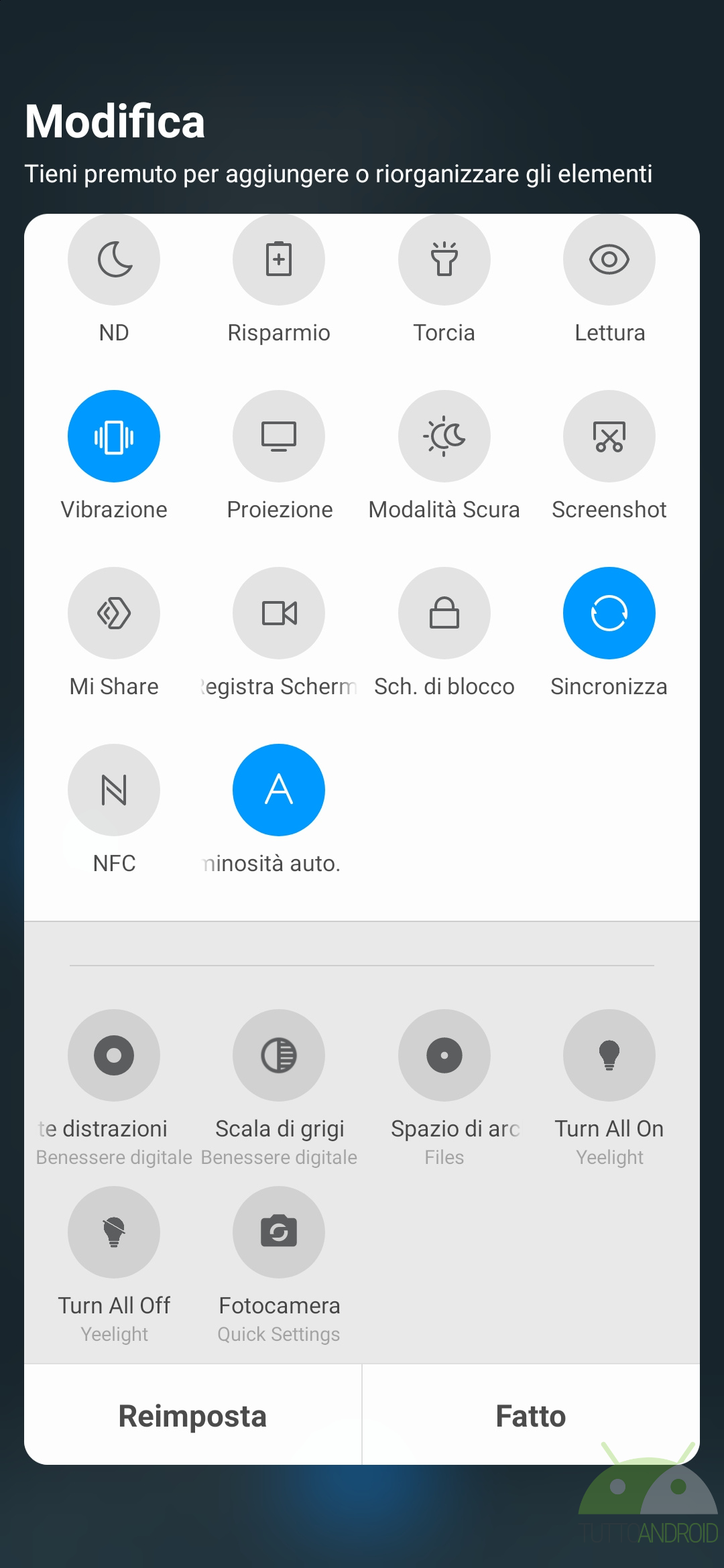
Task: Select the Fotocamera Quick Settings tile
Action: point(279,1232)
